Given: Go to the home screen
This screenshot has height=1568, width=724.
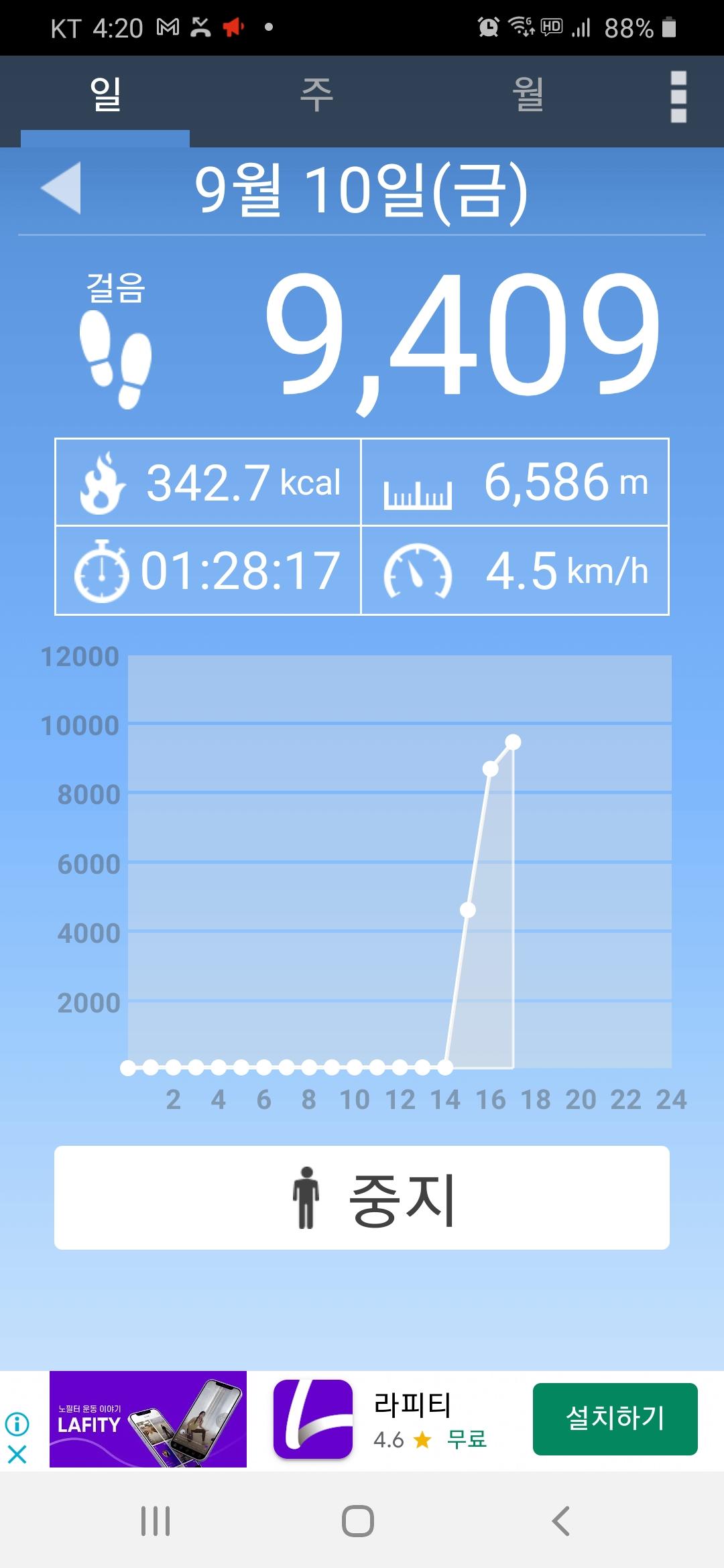Looking at the screenshot, I should pos(358,1520).
